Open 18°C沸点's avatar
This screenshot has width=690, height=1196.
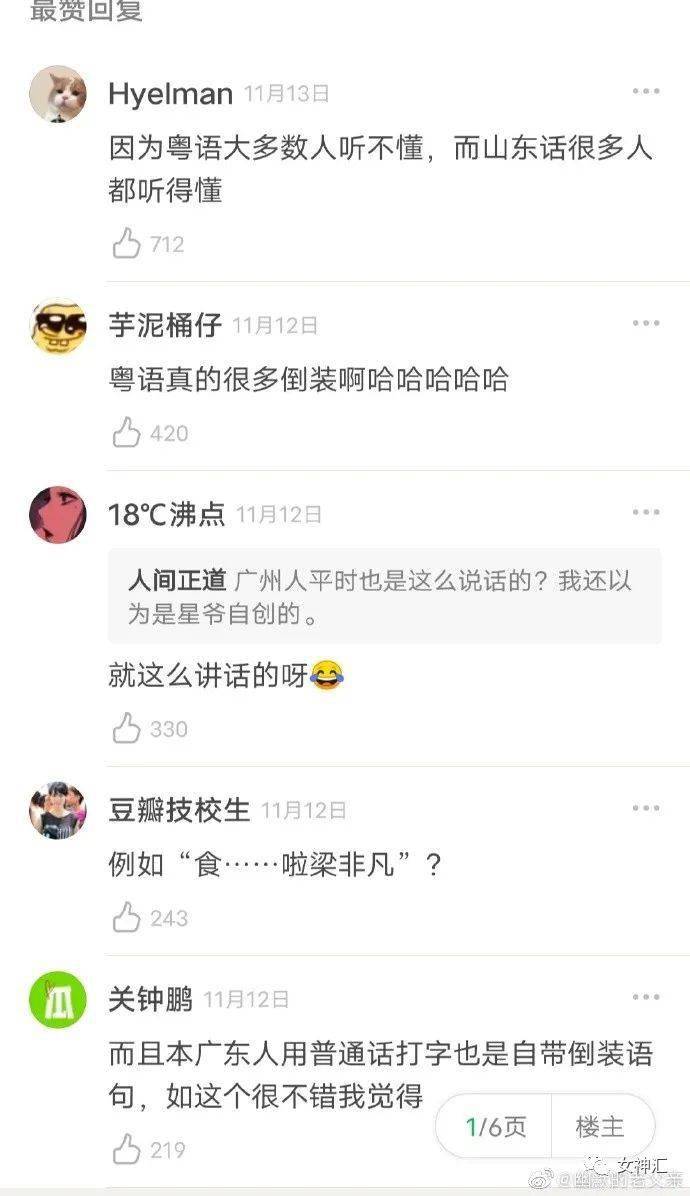[58, 515]
